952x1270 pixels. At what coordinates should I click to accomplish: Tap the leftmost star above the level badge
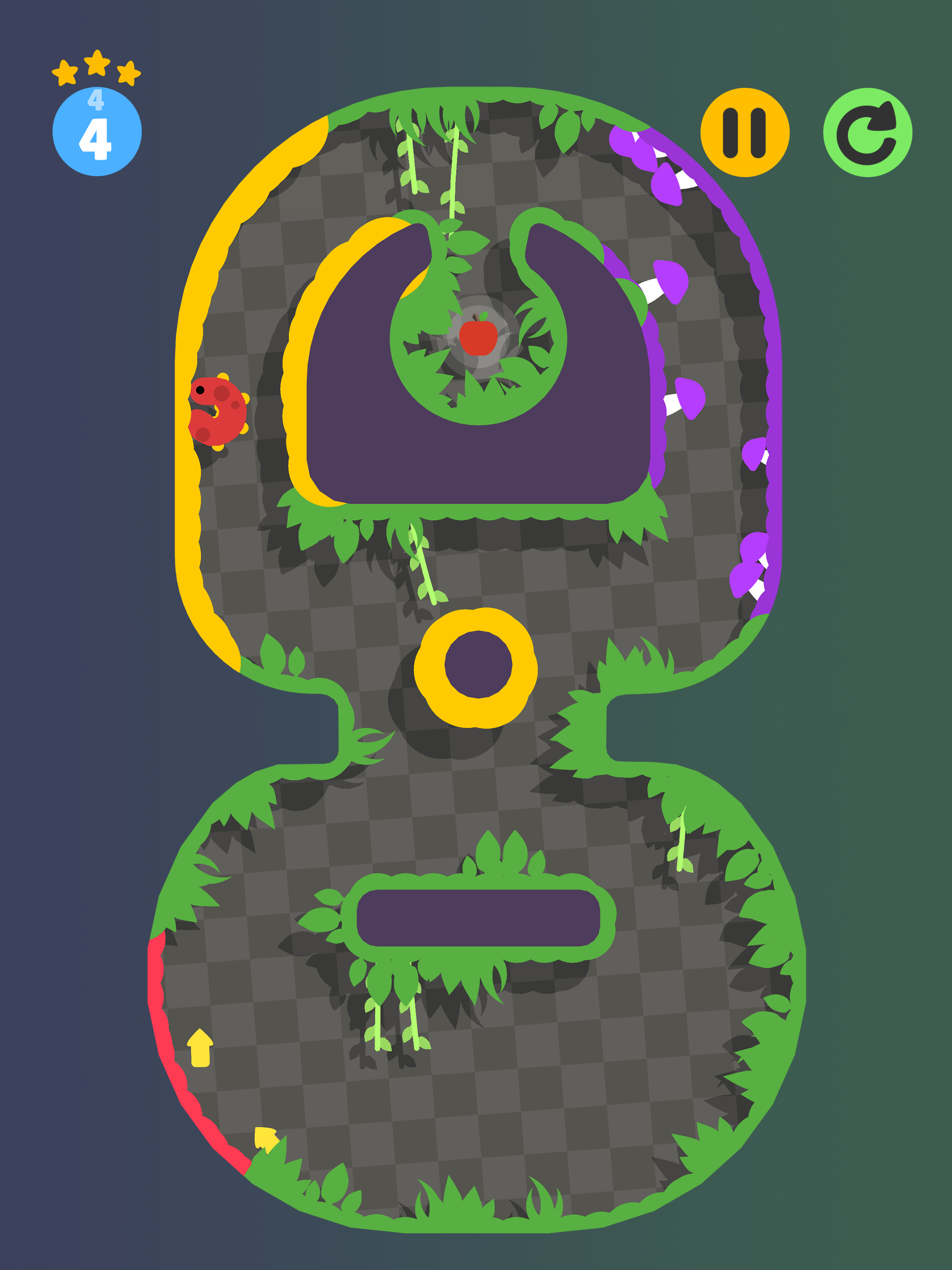click(65, 72)
